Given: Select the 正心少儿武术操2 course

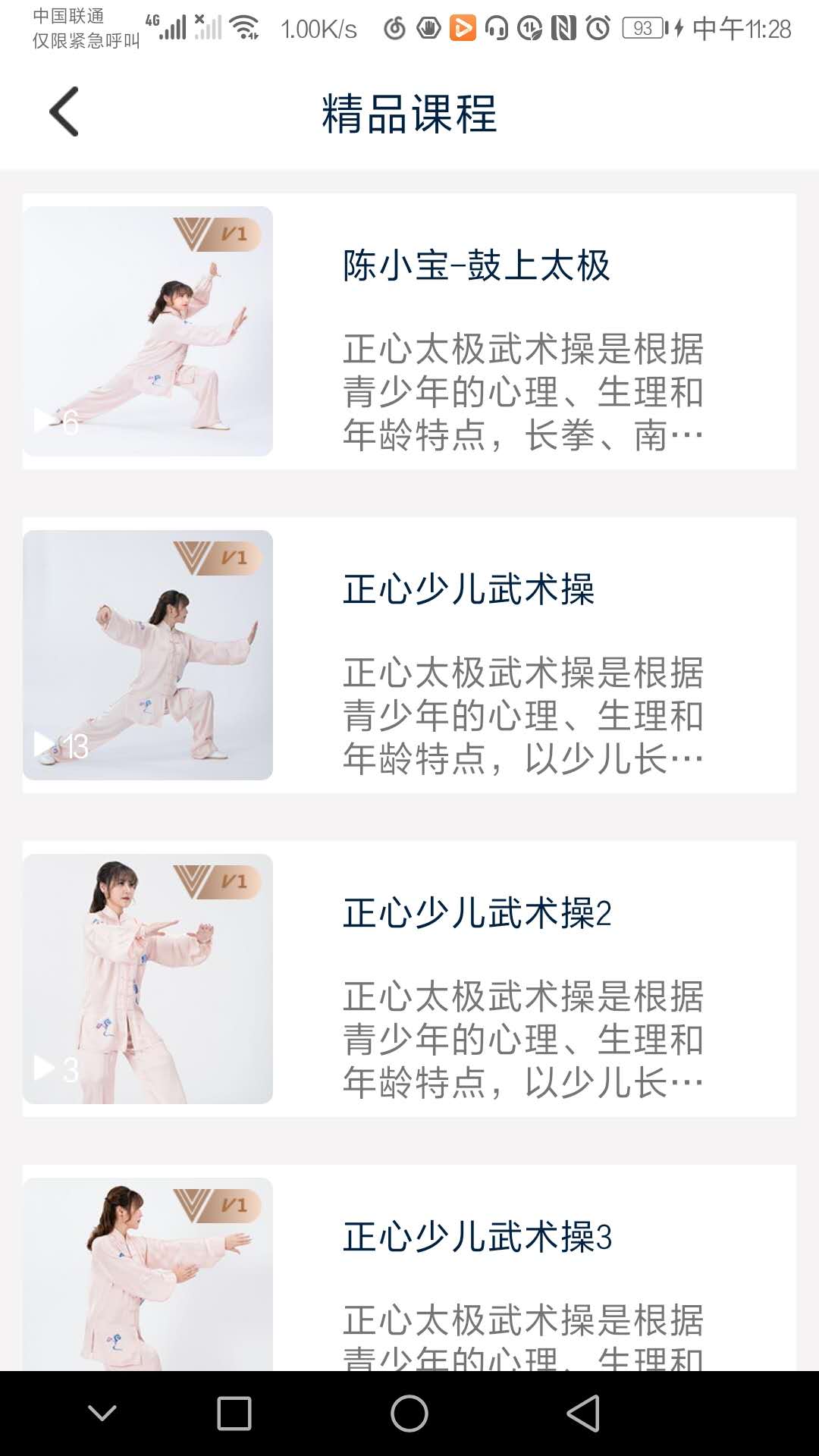Looking at the screenshot, I should pyautogui.click(x=409, y=978).
